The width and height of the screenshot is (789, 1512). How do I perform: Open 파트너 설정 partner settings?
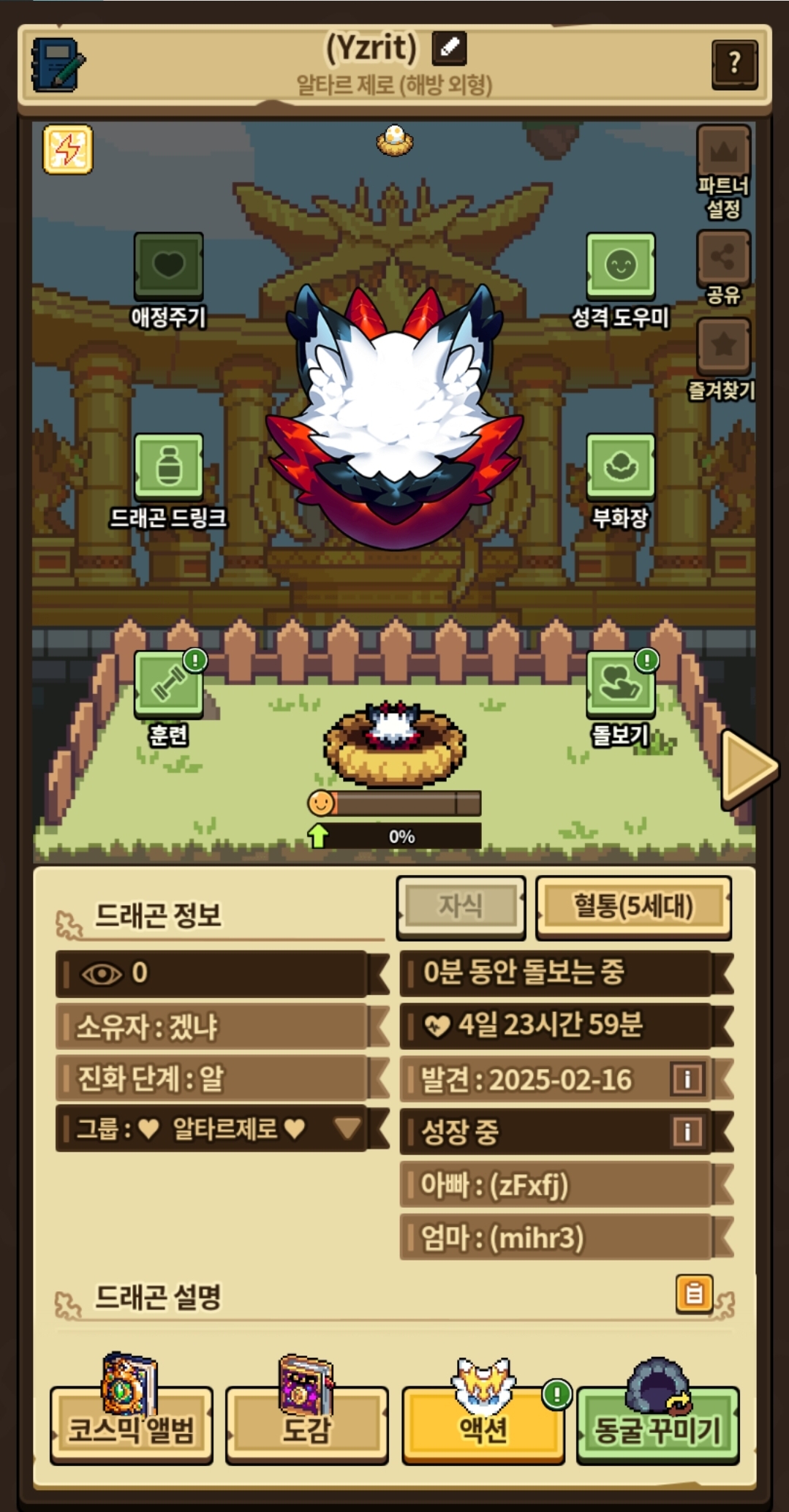pos(723,172)
